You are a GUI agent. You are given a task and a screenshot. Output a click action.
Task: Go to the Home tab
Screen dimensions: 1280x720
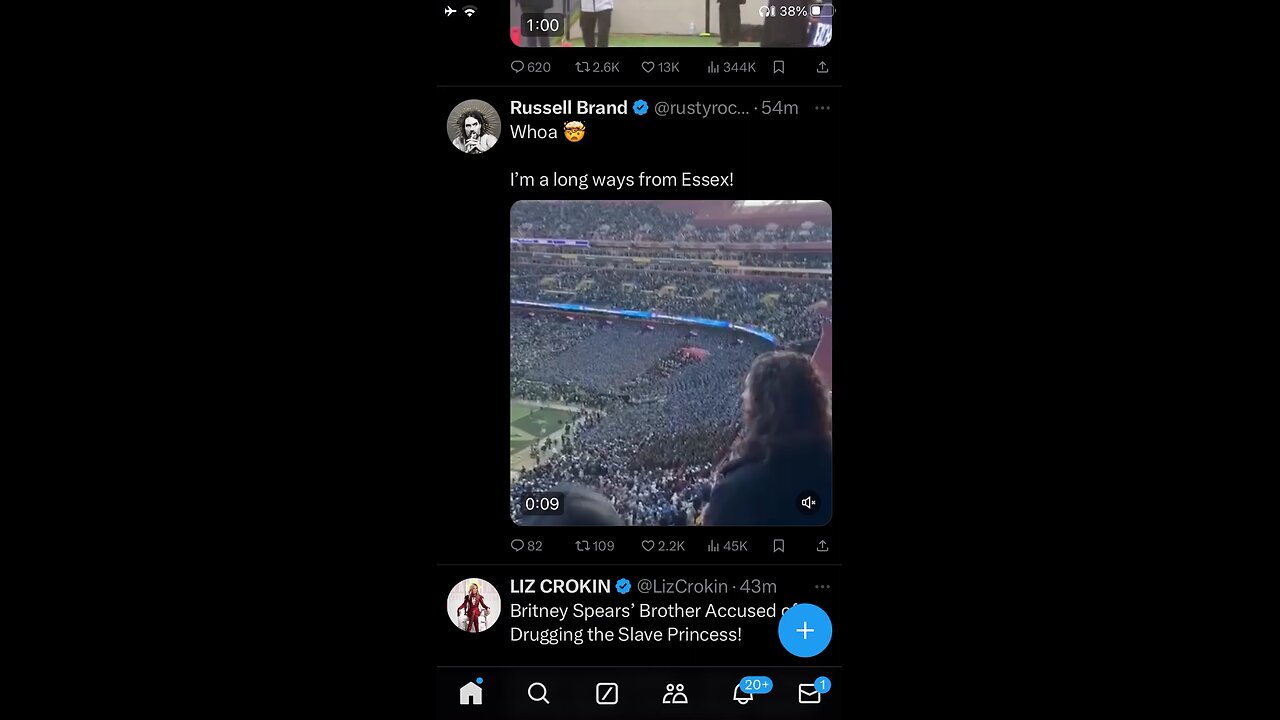point(471,693)
